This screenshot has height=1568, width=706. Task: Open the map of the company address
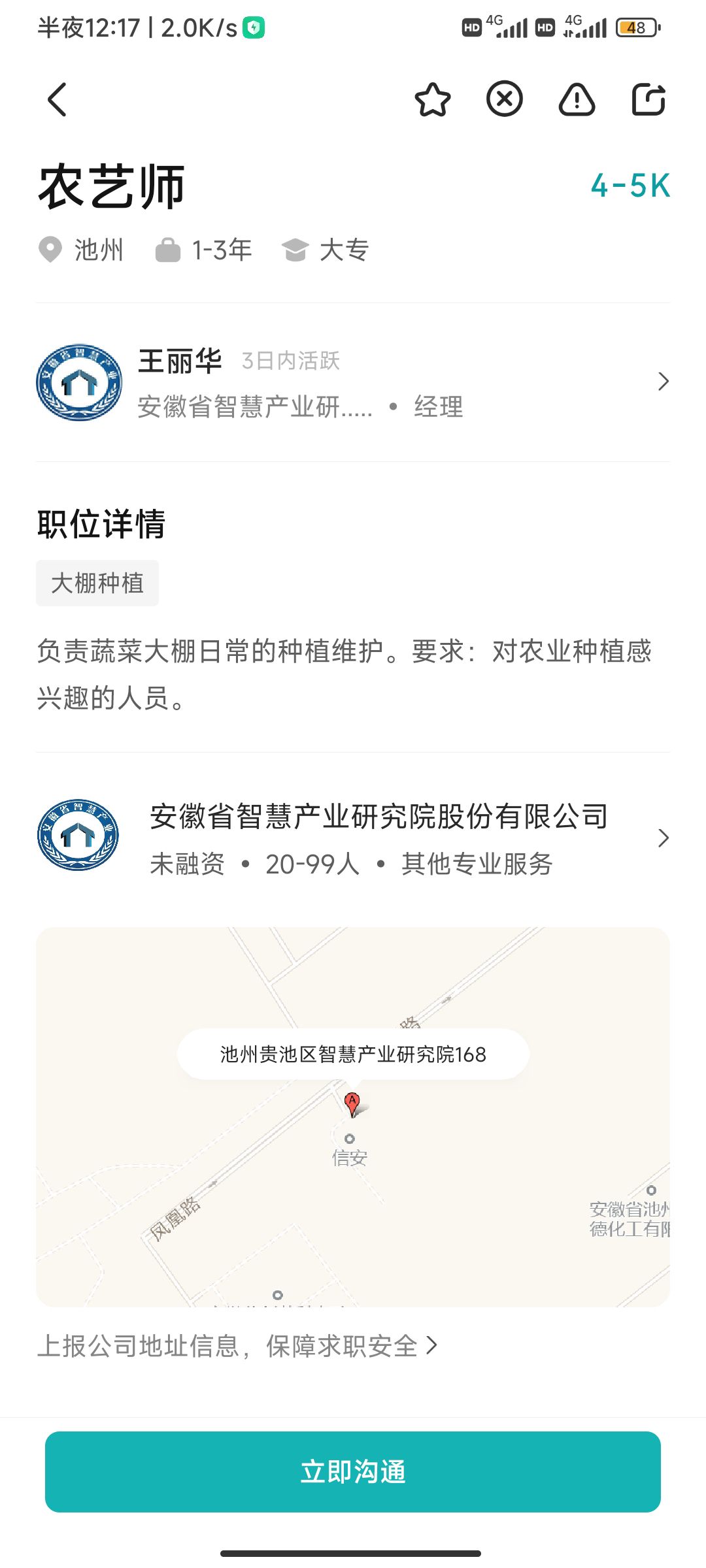[x=353, y=1117]
